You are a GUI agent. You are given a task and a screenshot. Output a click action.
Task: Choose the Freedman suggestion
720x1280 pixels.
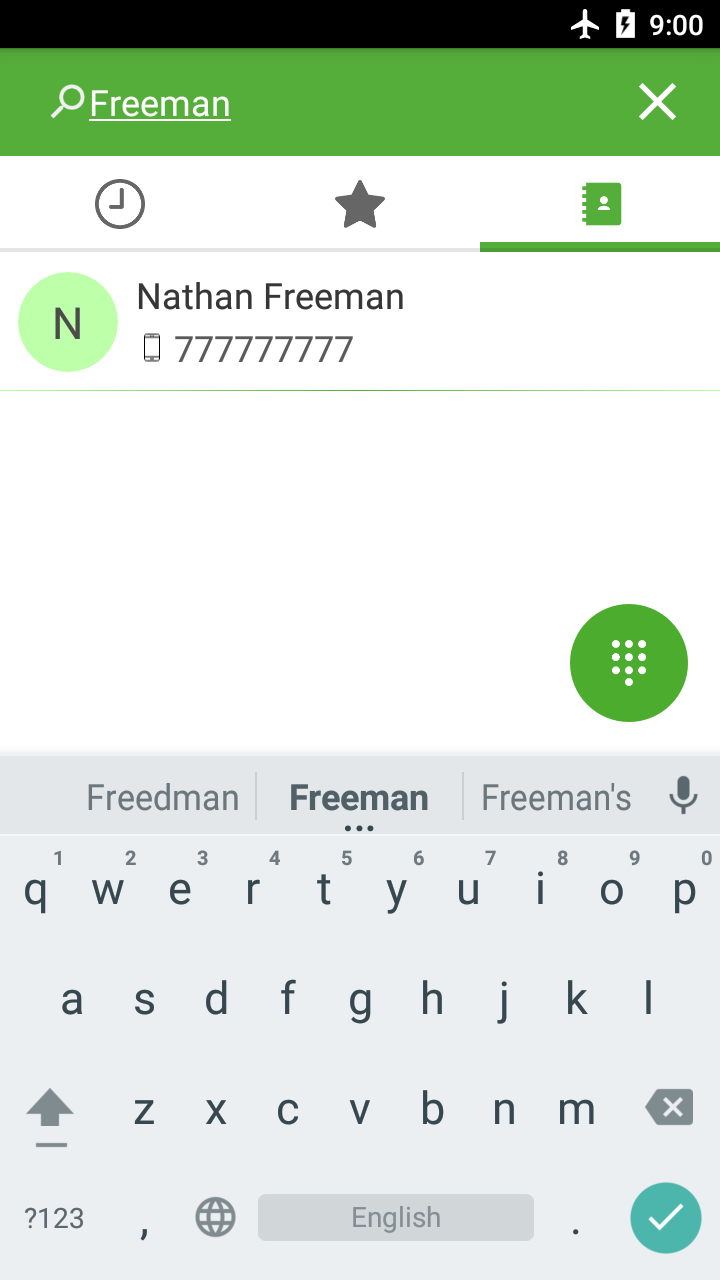(x=162, y=796)
